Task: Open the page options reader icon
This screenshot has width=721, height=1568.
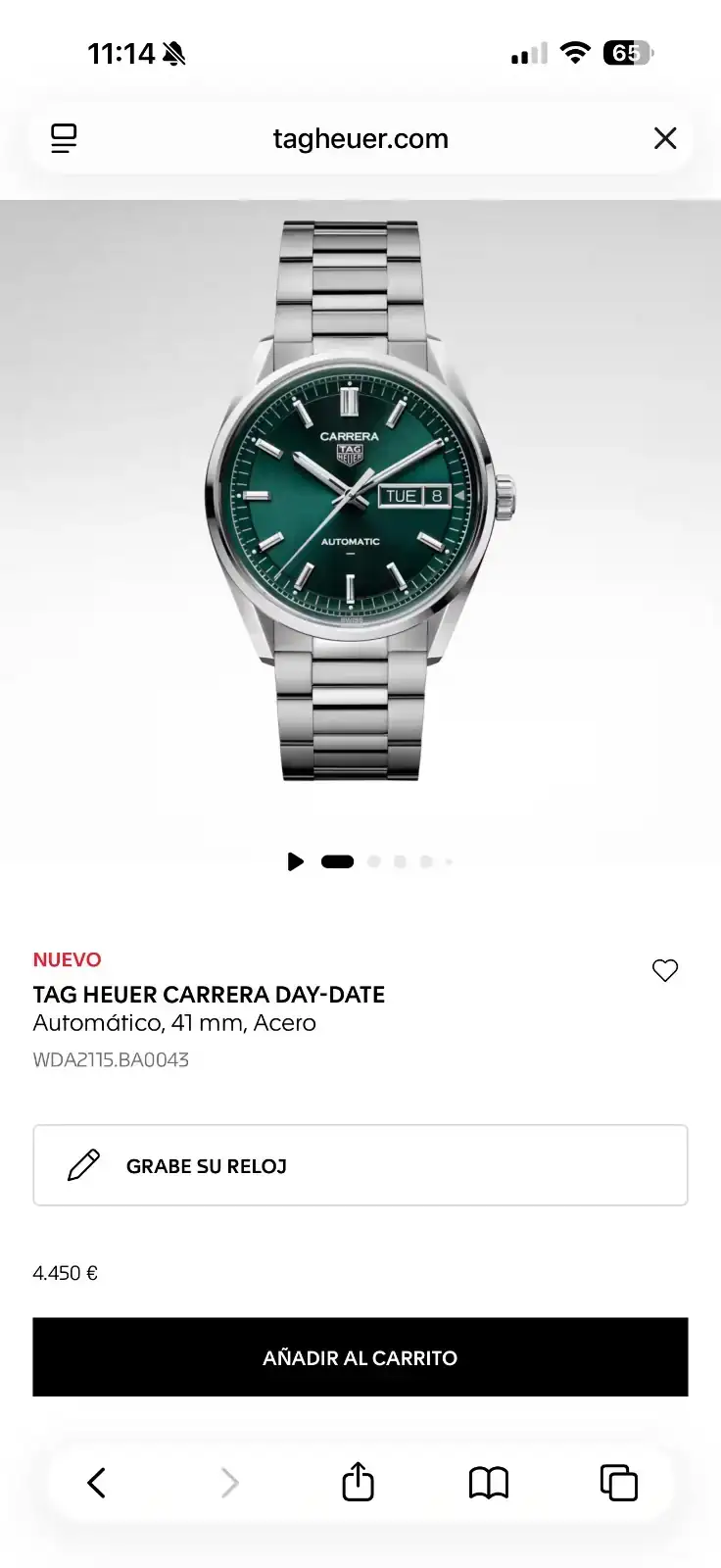Action: (x=64, y=139)
